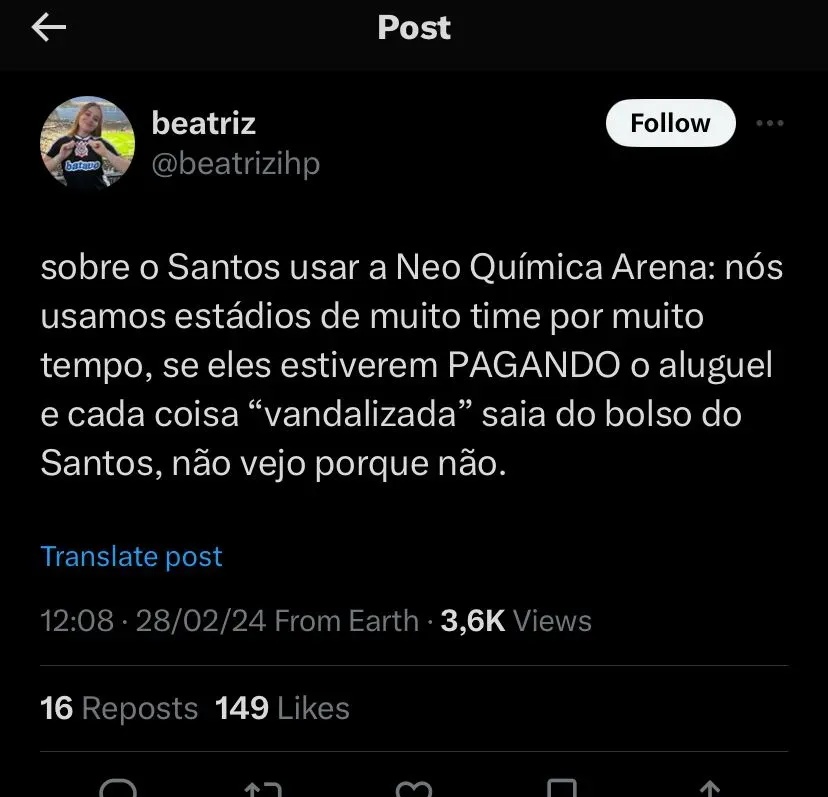View the 16 Reposts list

119,709
